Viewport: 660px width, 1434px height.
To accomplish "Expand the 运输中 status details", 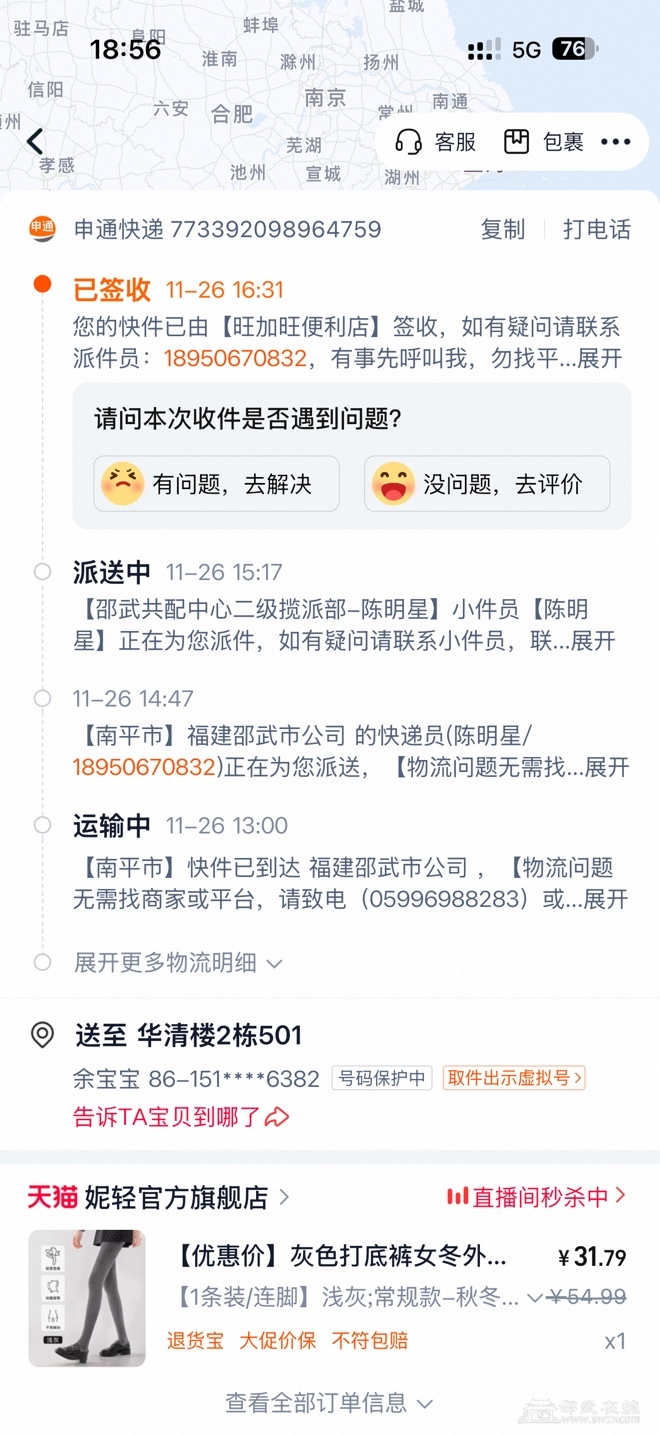I will (x=606, y=899).
